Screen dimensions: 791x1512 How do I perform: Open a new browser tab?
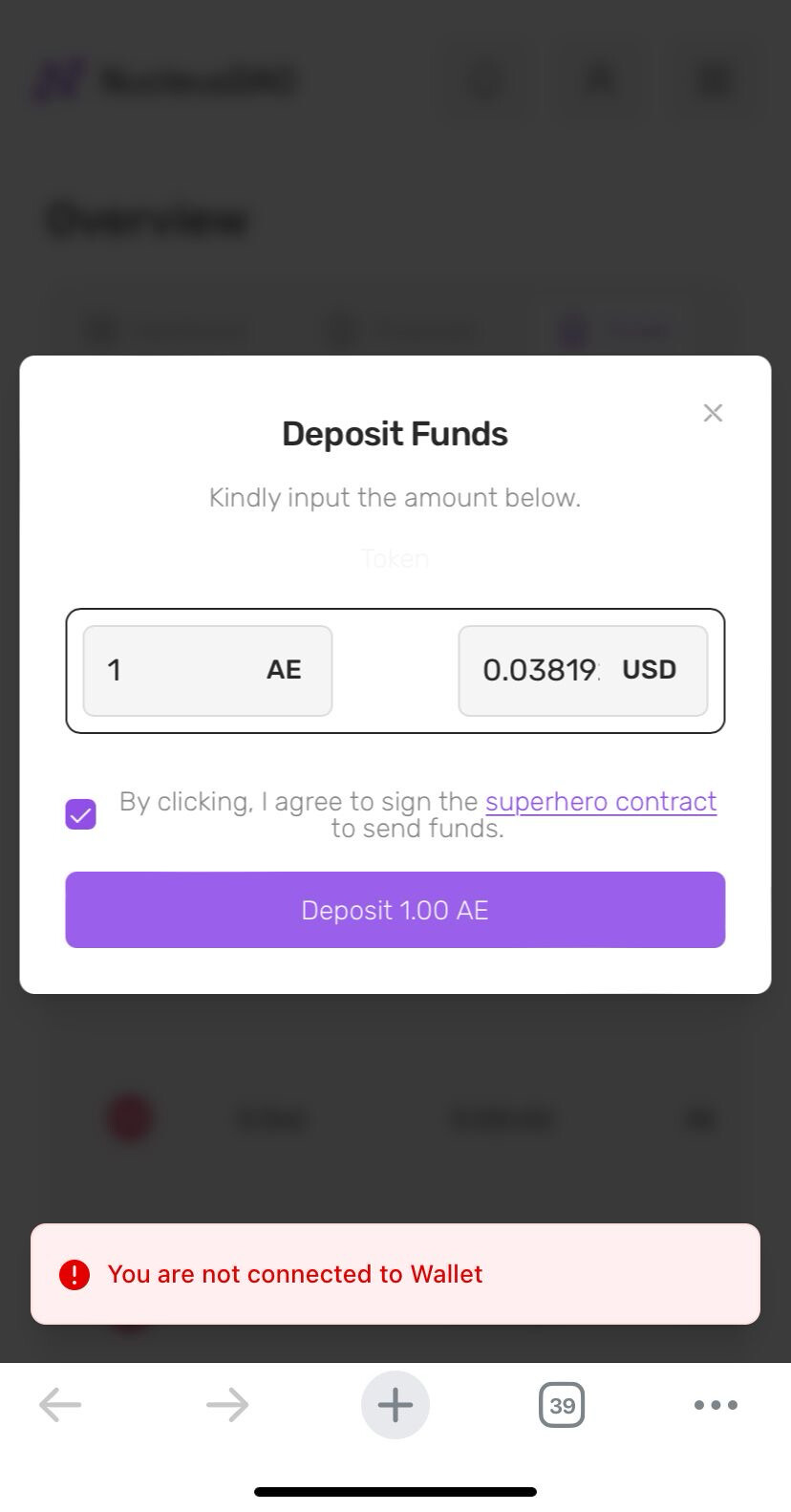(395, 1405)
